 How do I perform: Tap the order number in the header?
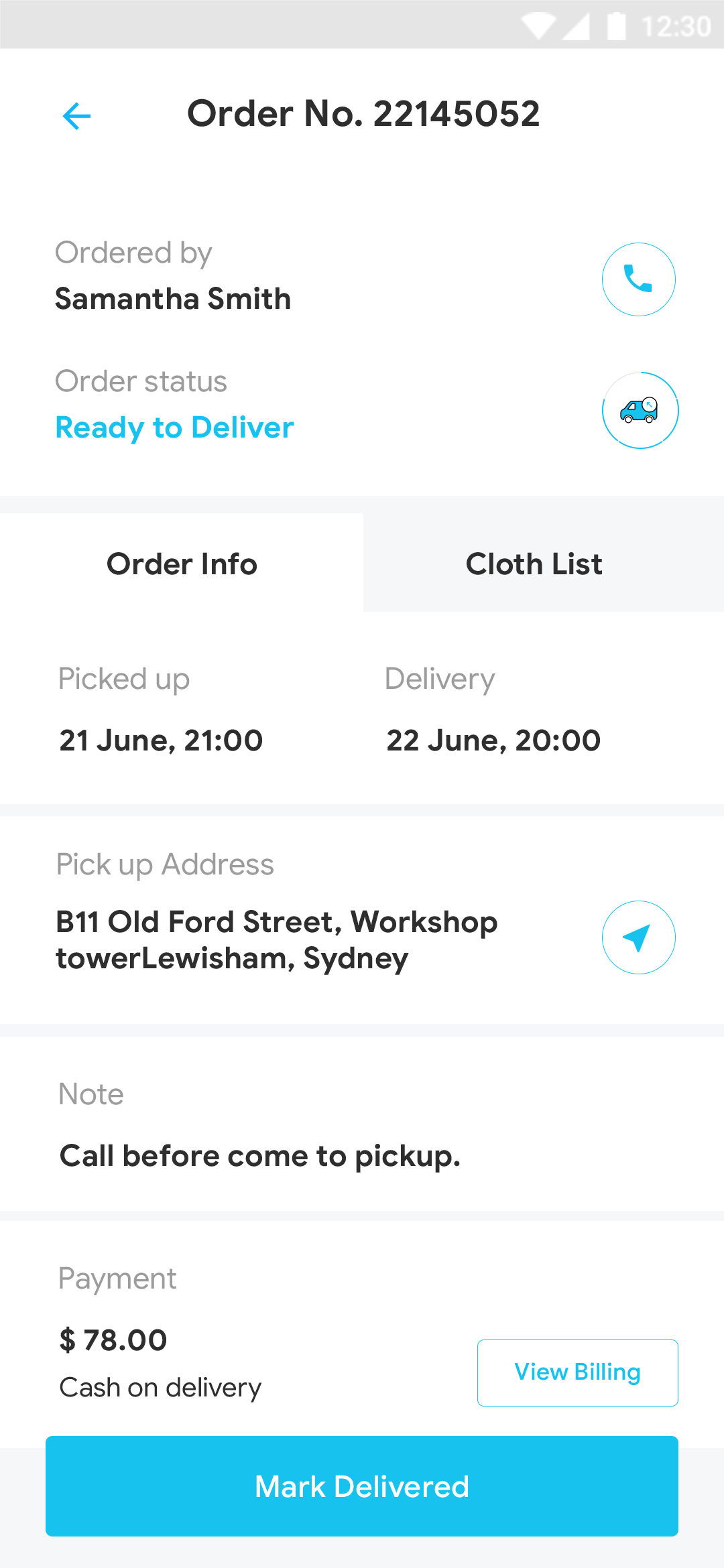(363, 113)
